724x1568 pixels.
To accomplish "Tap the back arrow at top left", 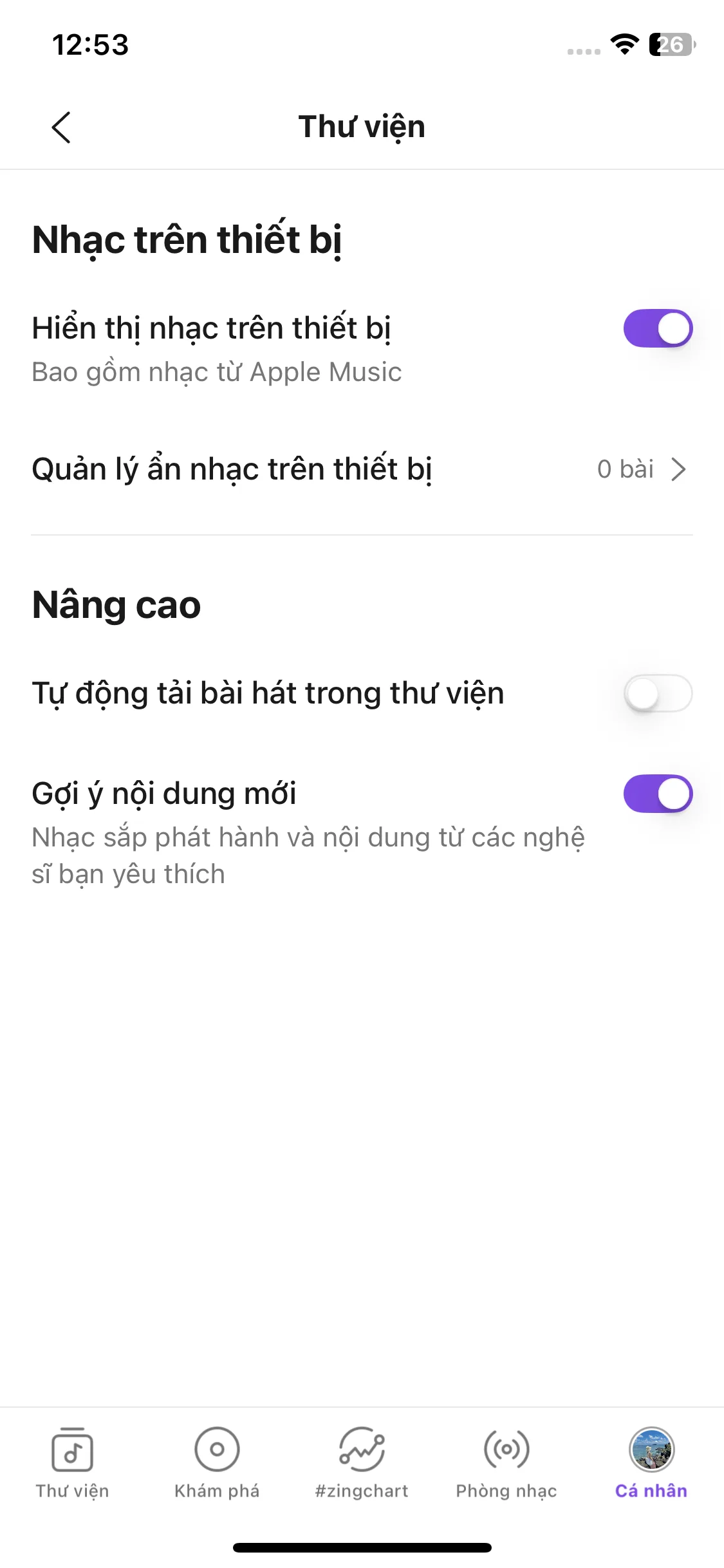I will tap(61, 126).
